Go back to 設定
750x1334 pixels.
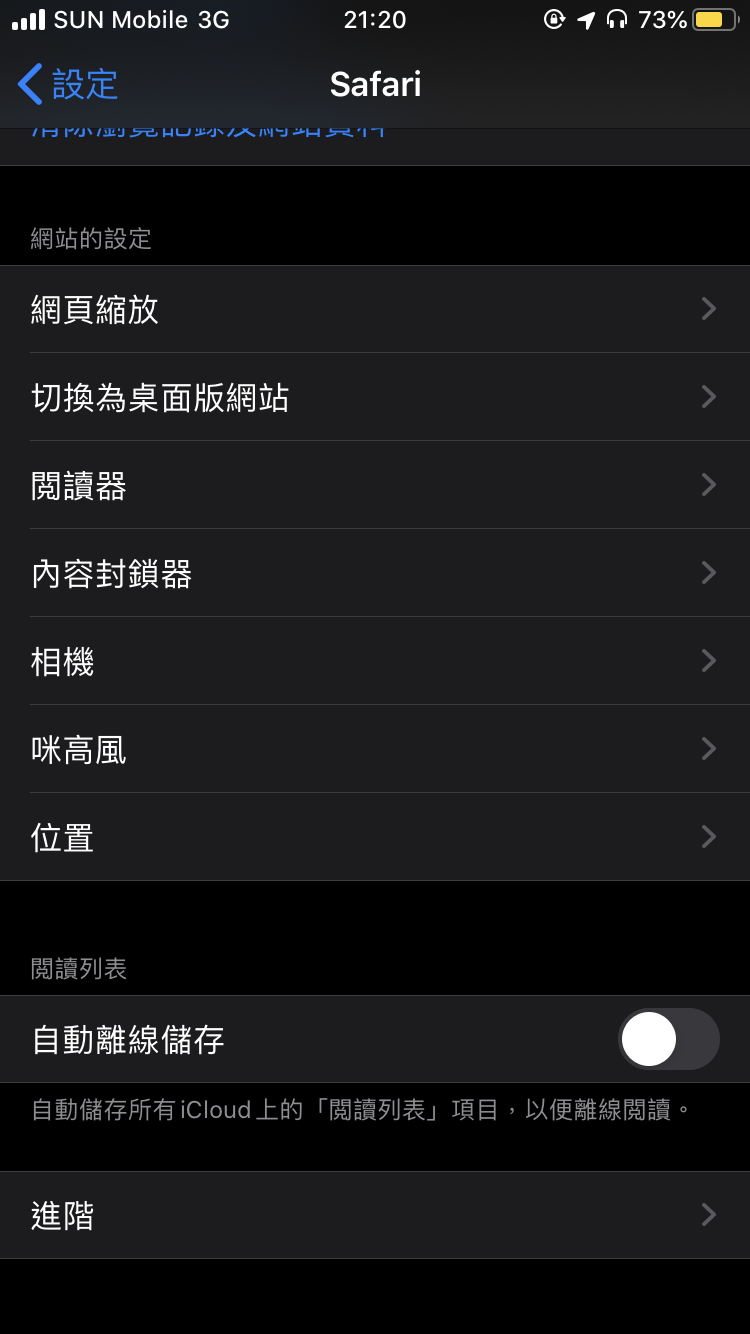tap(68, 84)
